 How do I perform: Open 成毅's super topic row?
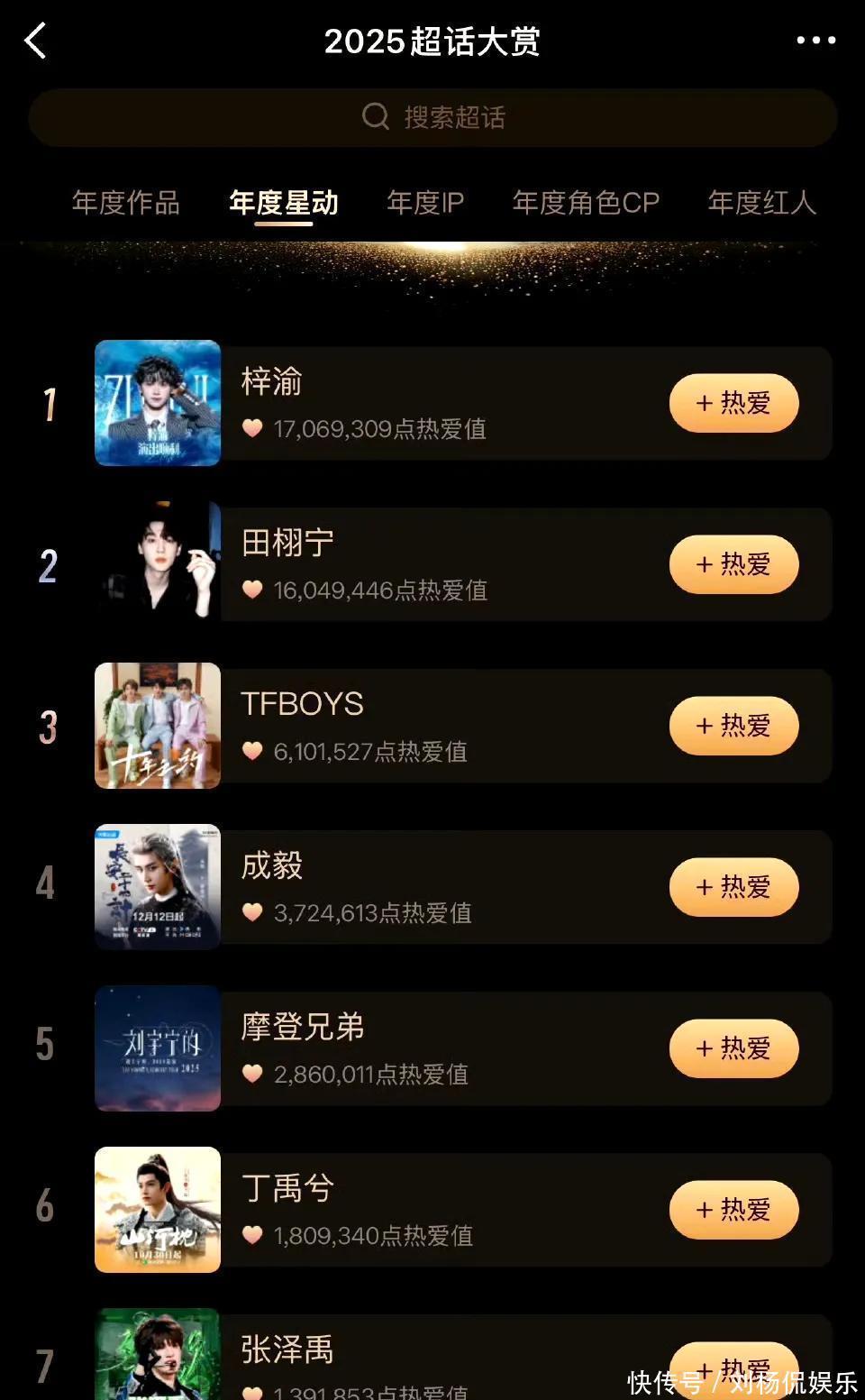[405, 887]
